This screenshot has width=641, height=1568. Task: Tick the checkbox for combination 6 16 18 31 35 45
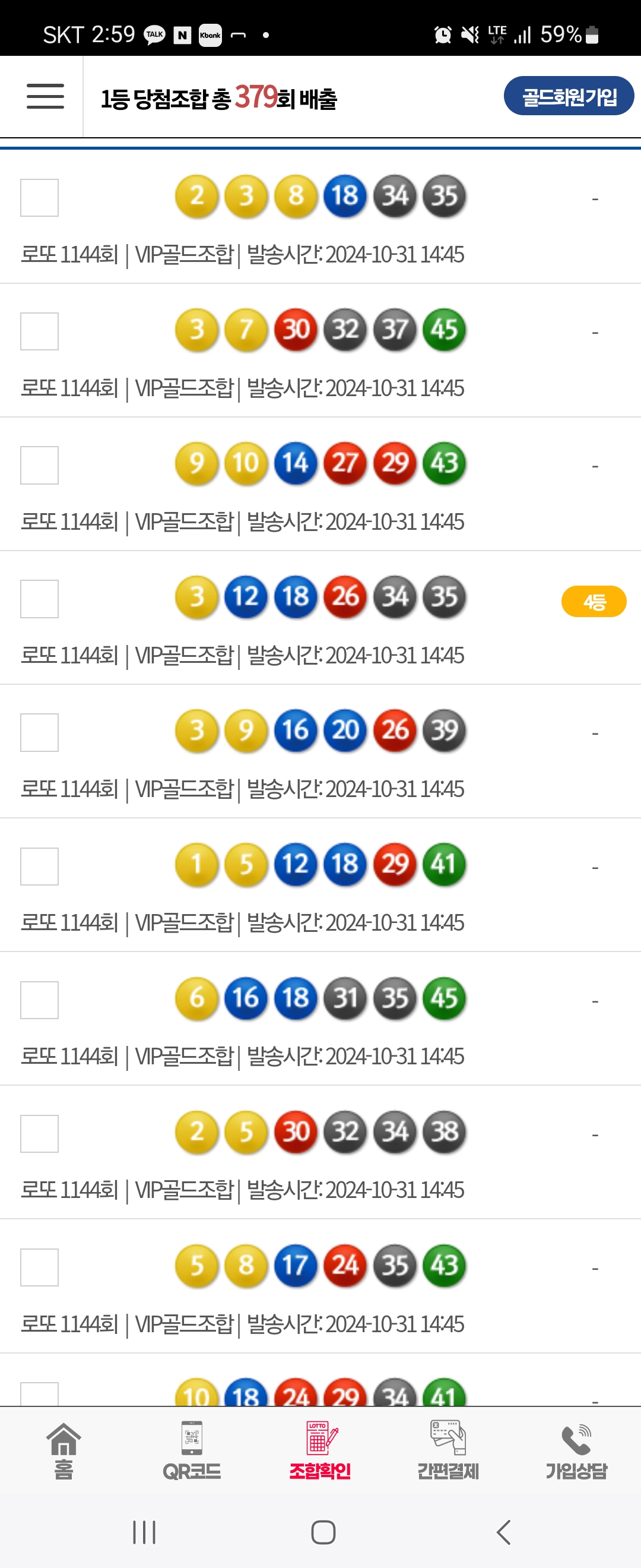click(40, 1000)
